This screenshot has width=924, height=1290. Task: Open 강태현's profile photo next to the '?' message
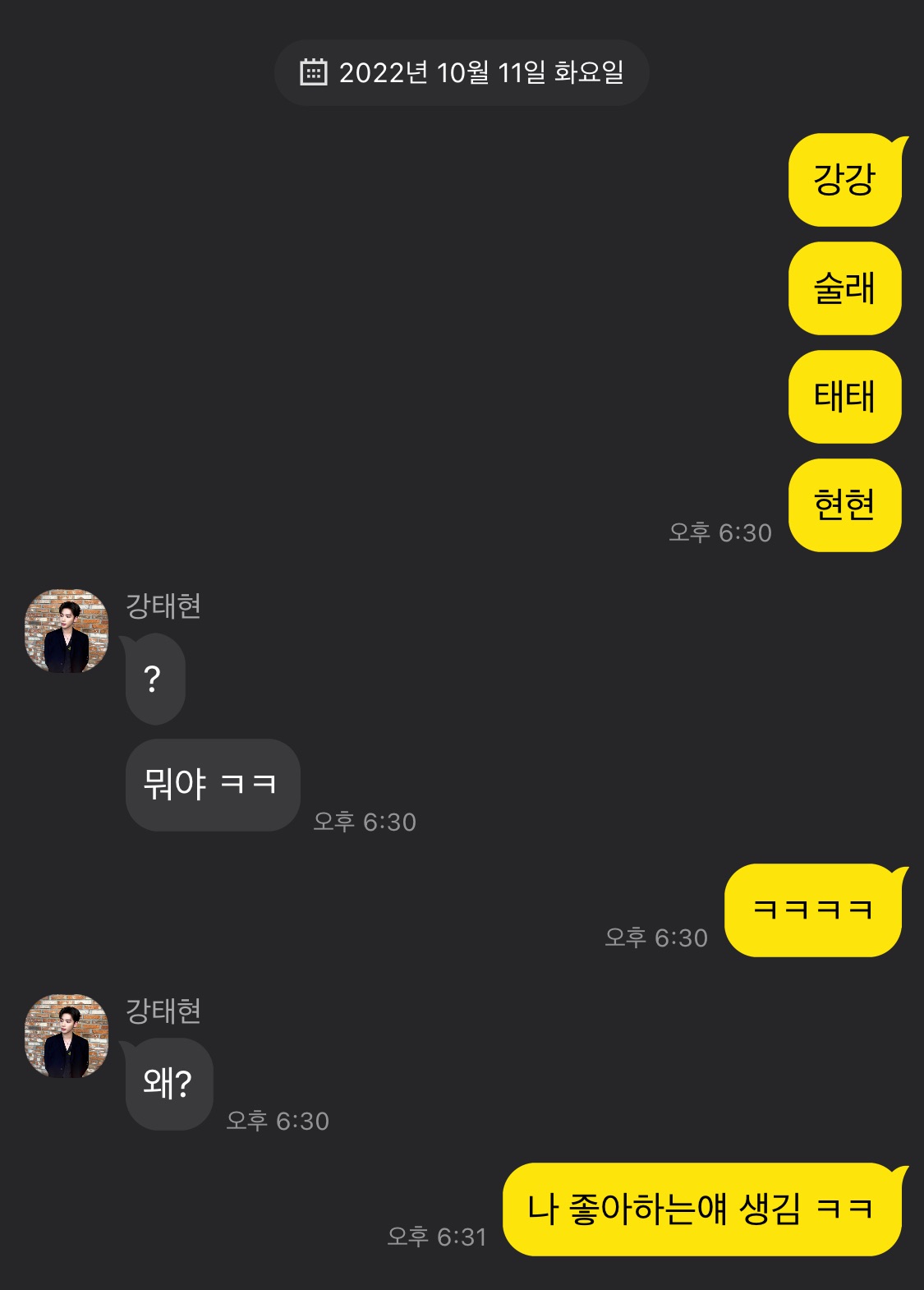[67, 631]
